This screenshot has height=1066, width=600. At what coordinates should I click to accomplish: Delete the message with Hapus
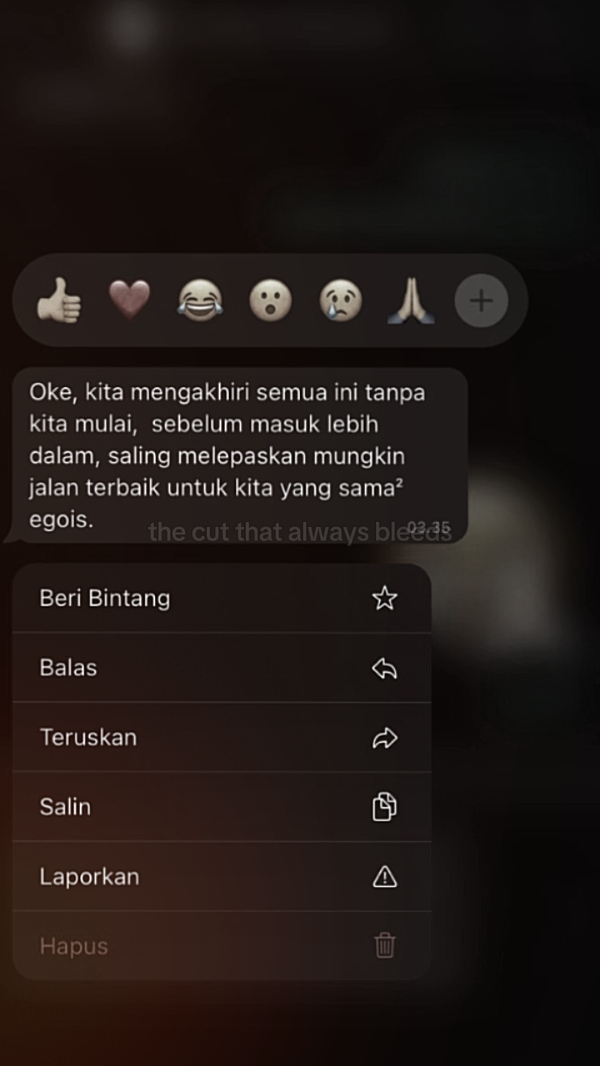coord(222,946)
